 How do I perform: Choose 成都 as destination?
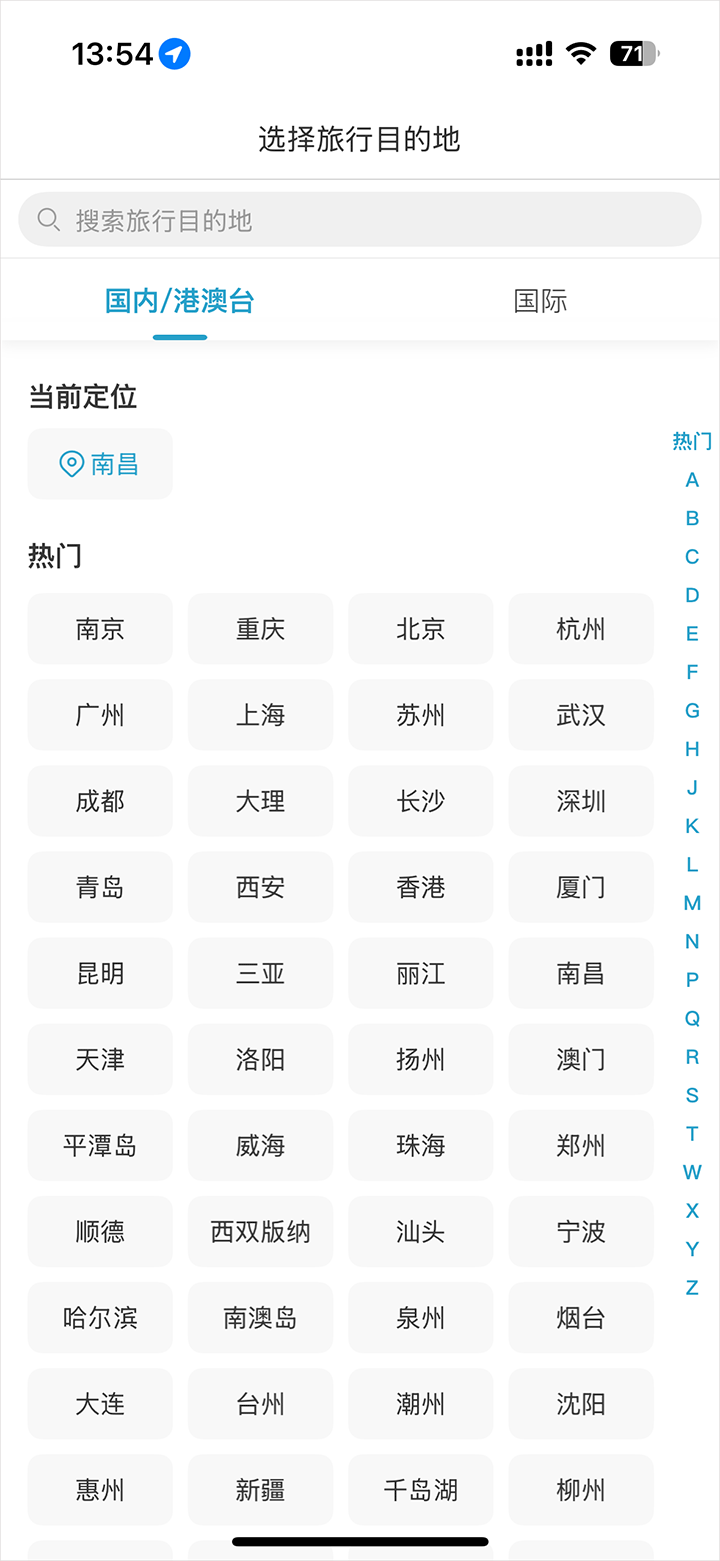click(100, 801)
